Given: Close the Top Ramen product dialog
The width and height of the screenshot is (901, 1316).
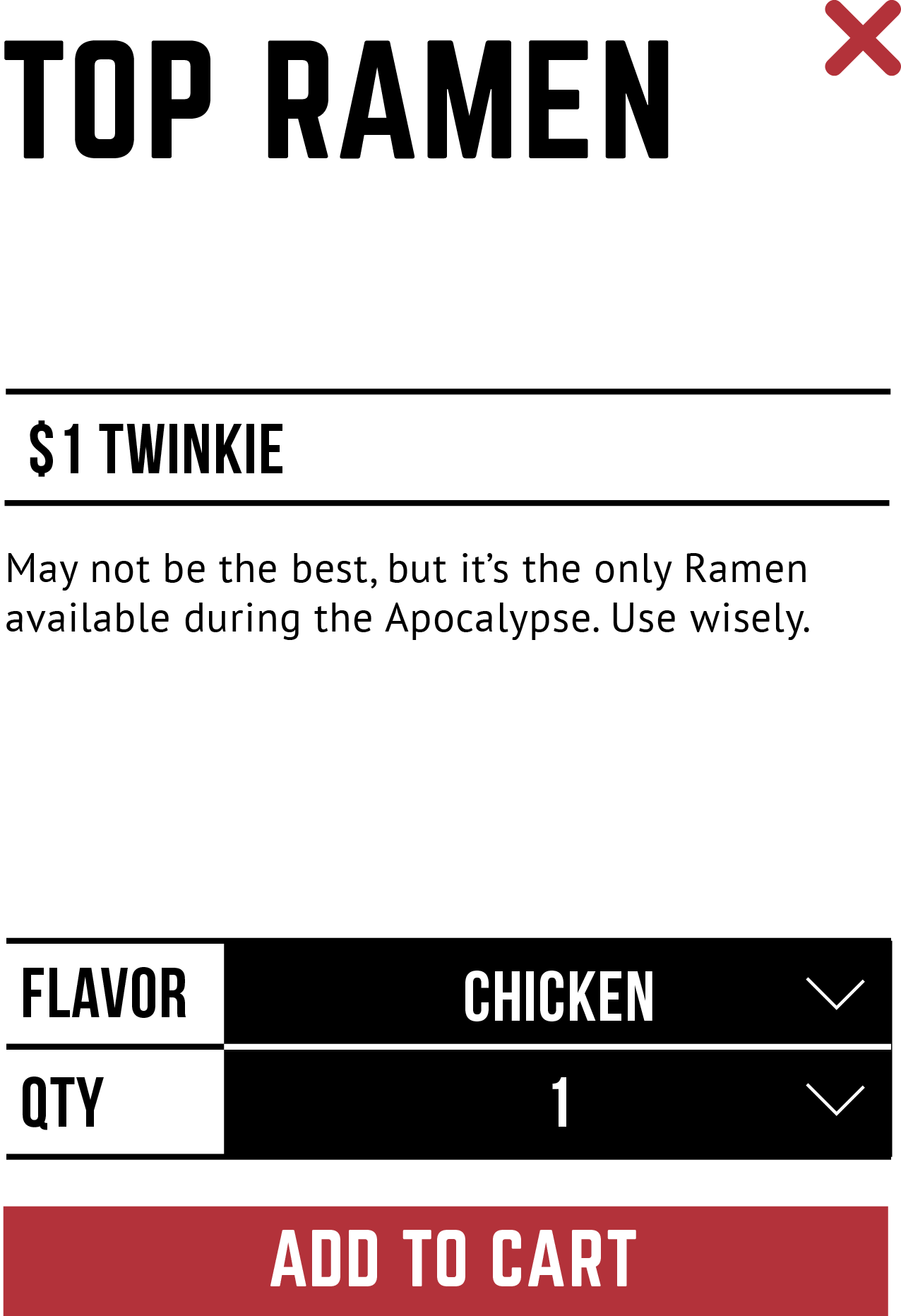Looking at the screenshot, I should pos(862,37).
